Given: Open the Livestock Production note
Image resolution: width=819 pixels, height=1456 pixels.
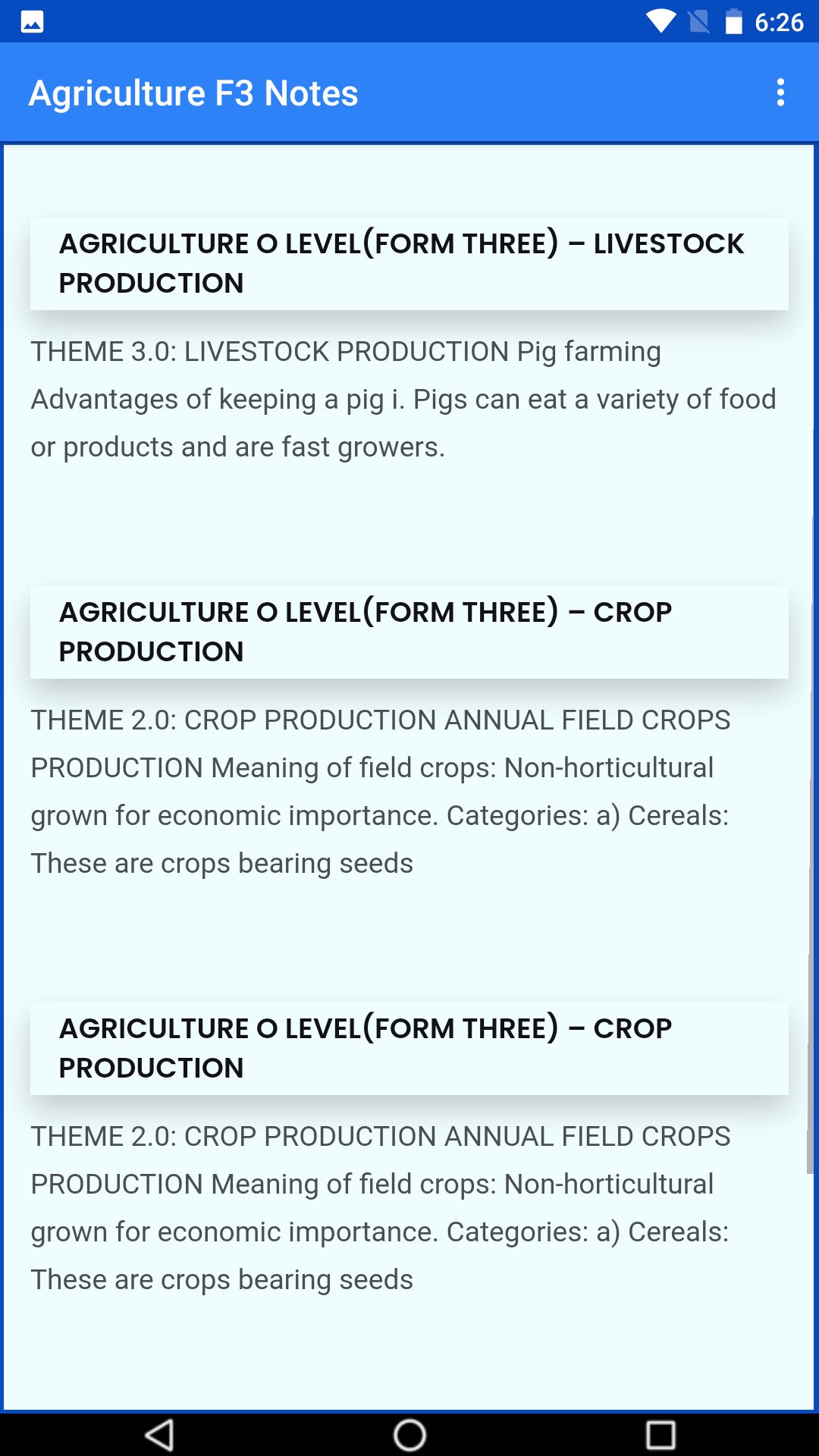Looking at the screenshot, I should pos(409,262).
